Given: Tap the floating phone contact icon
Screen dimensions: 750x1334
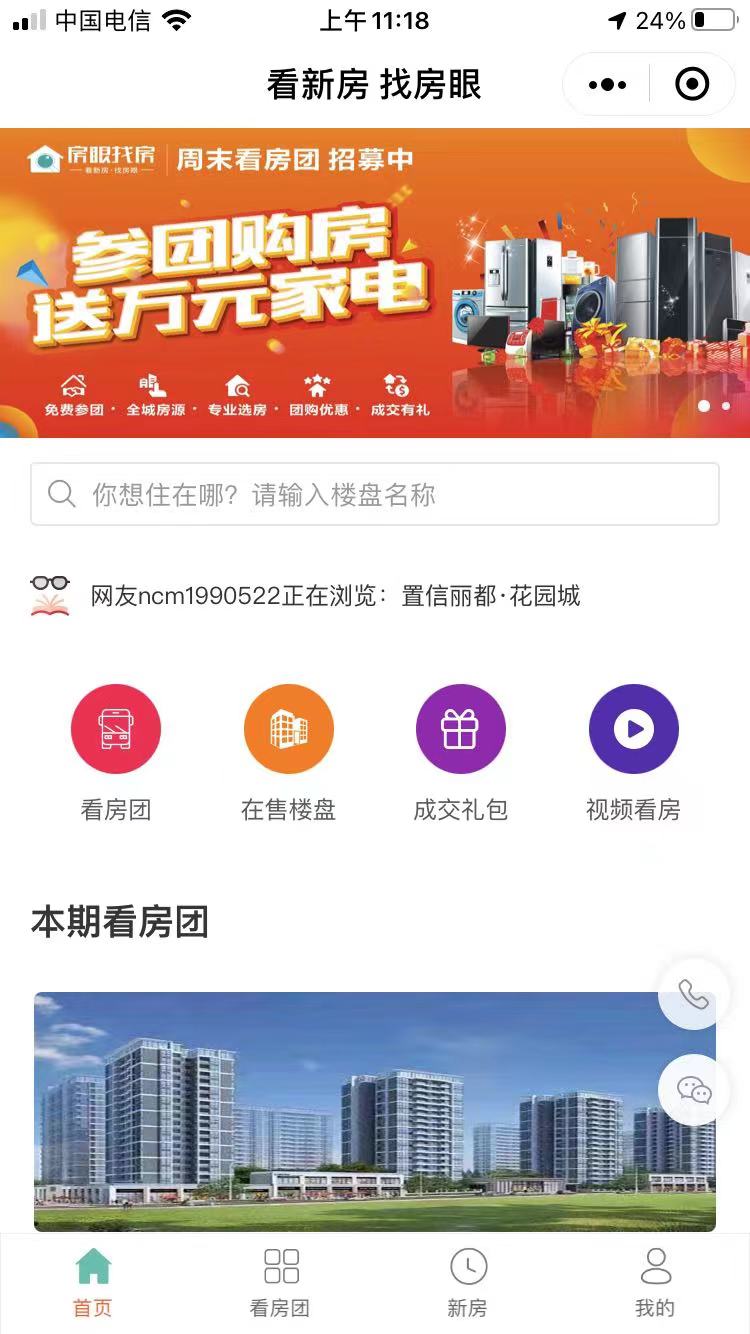Looking at the screenshot, I should pos(691,995).
